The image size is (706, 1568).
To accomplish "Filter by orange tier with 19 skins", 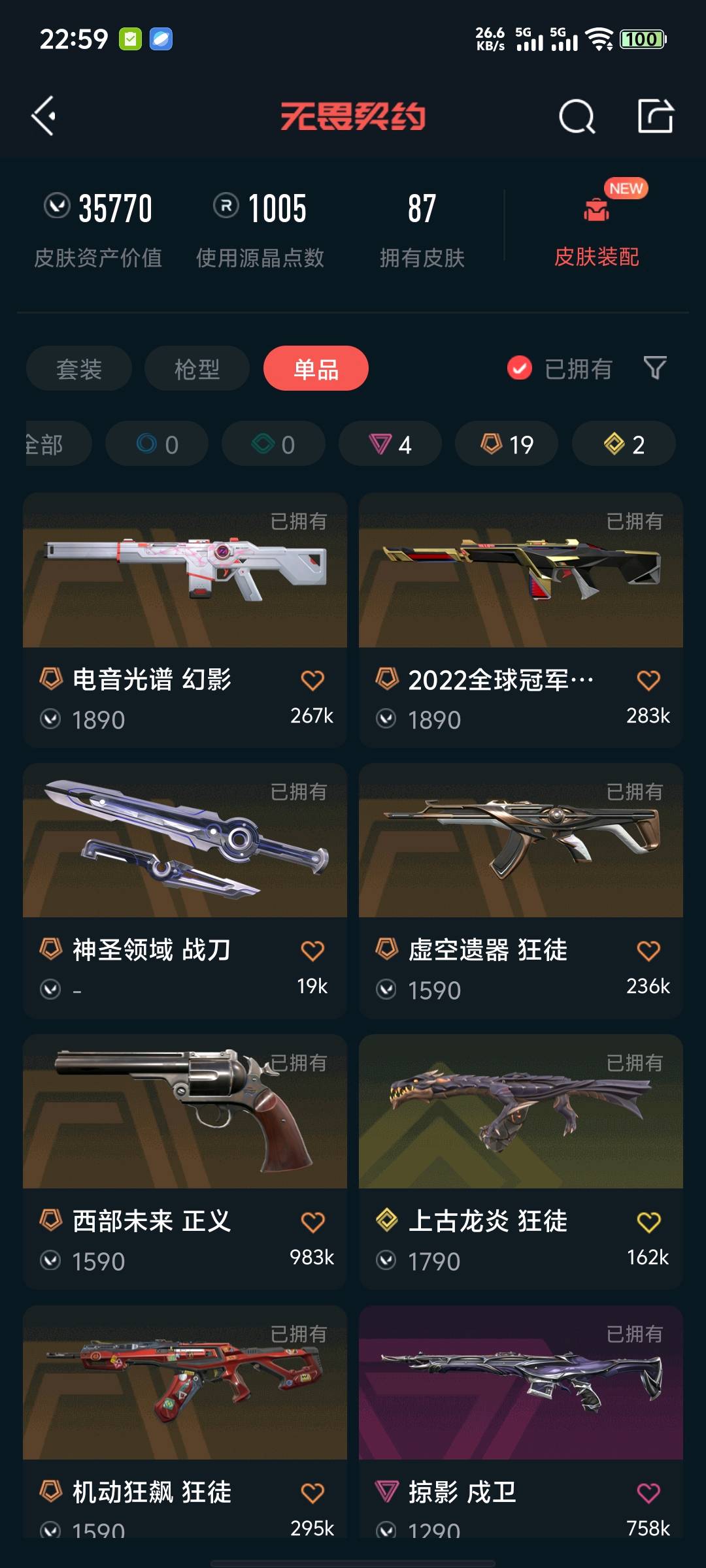I will (x=507, y=444).
